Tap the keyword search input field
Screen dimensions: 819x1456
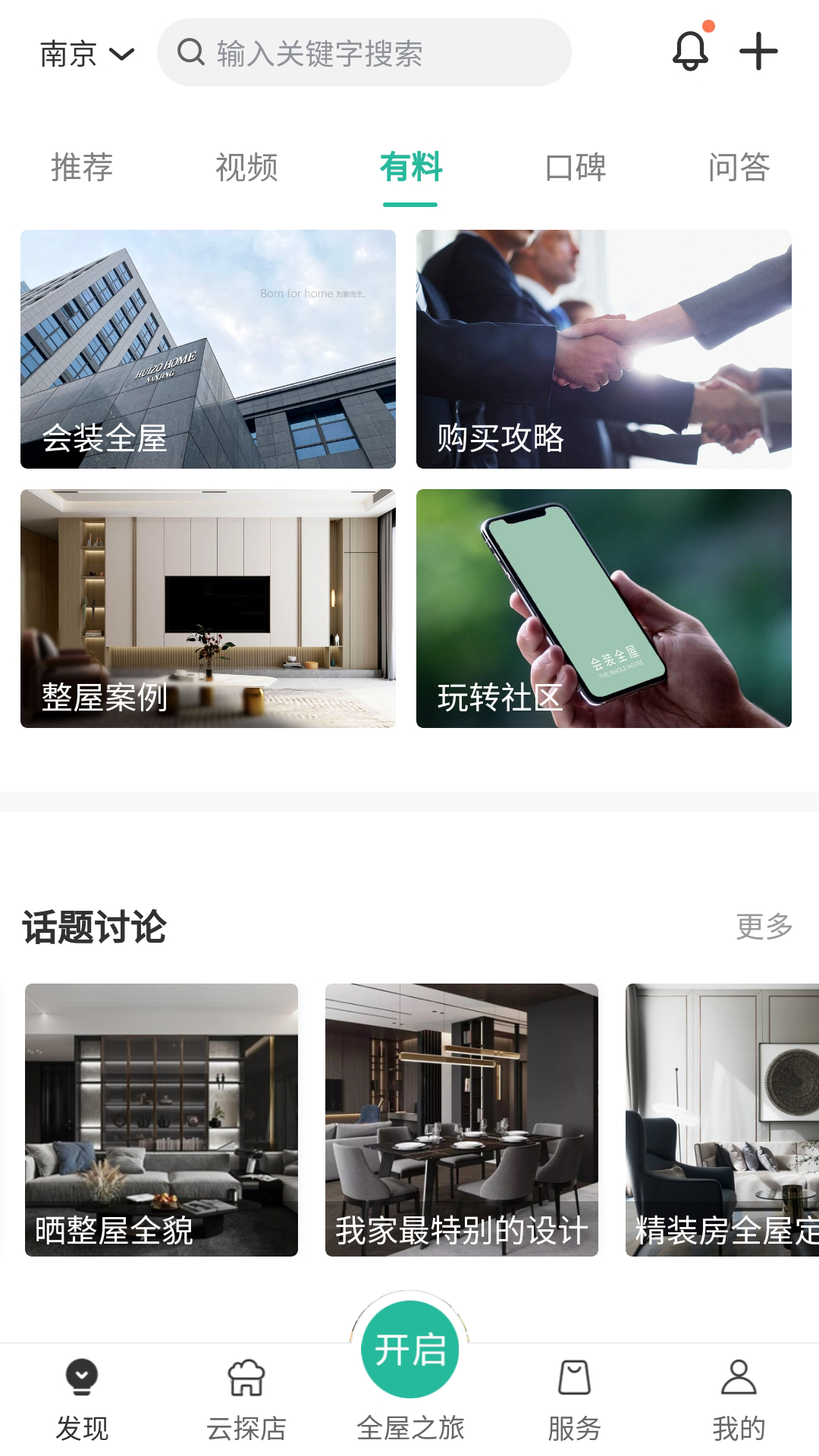pyautogui.click(x=364, y=53)
